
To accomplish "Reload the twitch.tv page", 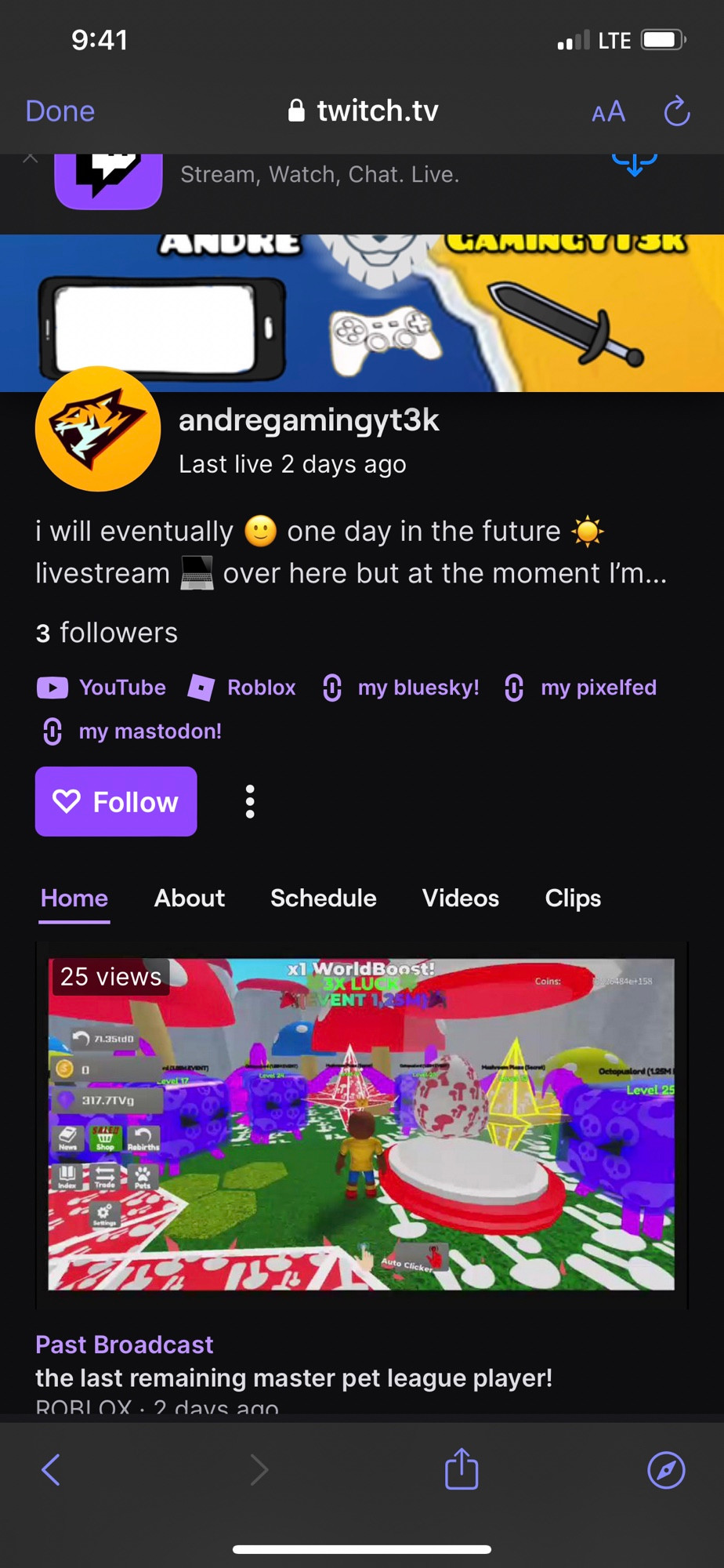I will pos(677,111).
